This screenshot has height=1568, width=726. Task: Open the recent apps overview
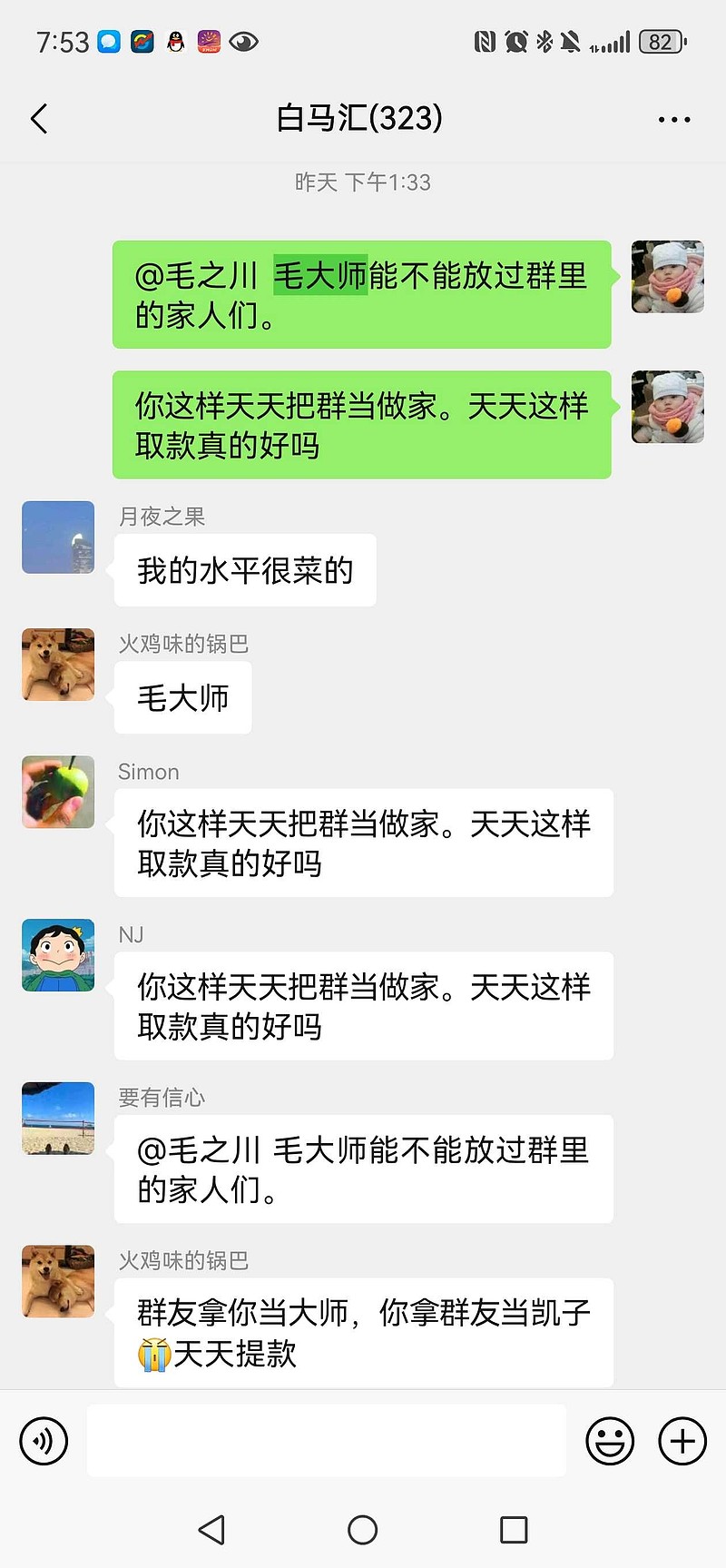click(514, 1530)
